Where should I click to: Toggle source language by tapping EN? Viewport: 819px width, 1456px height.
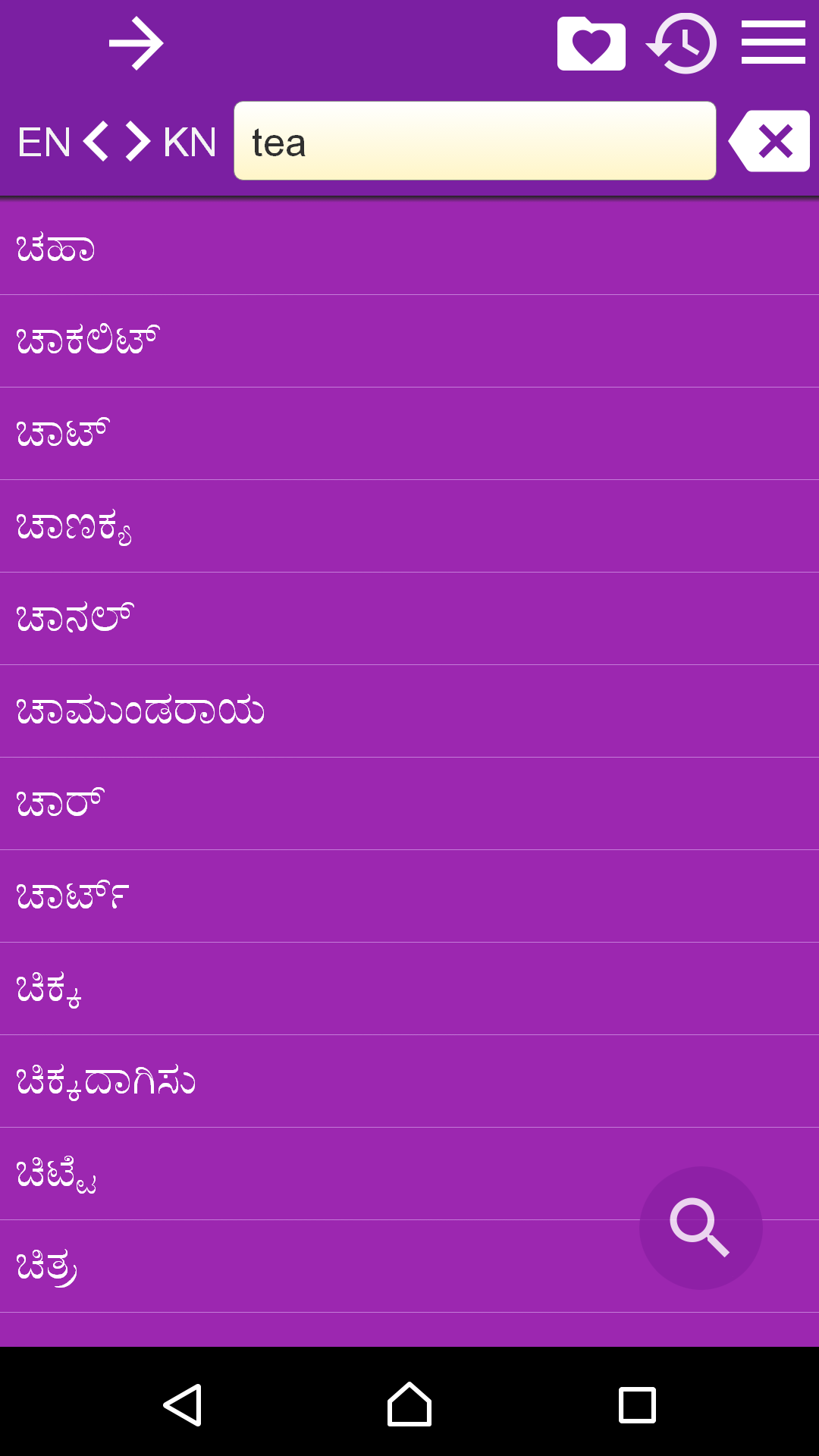click(43, 141)
